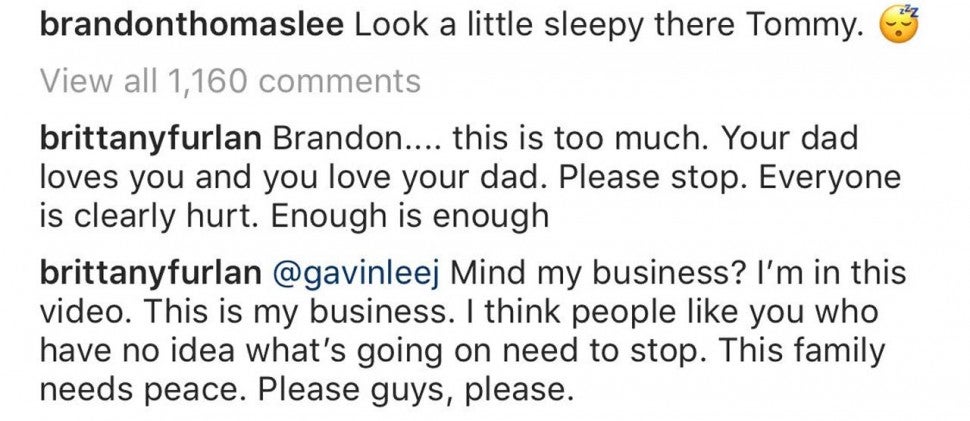Screen dimensions: 970x421
Task: Open brandonthomaslee's profile from the caption
Action: pos(195,28)
